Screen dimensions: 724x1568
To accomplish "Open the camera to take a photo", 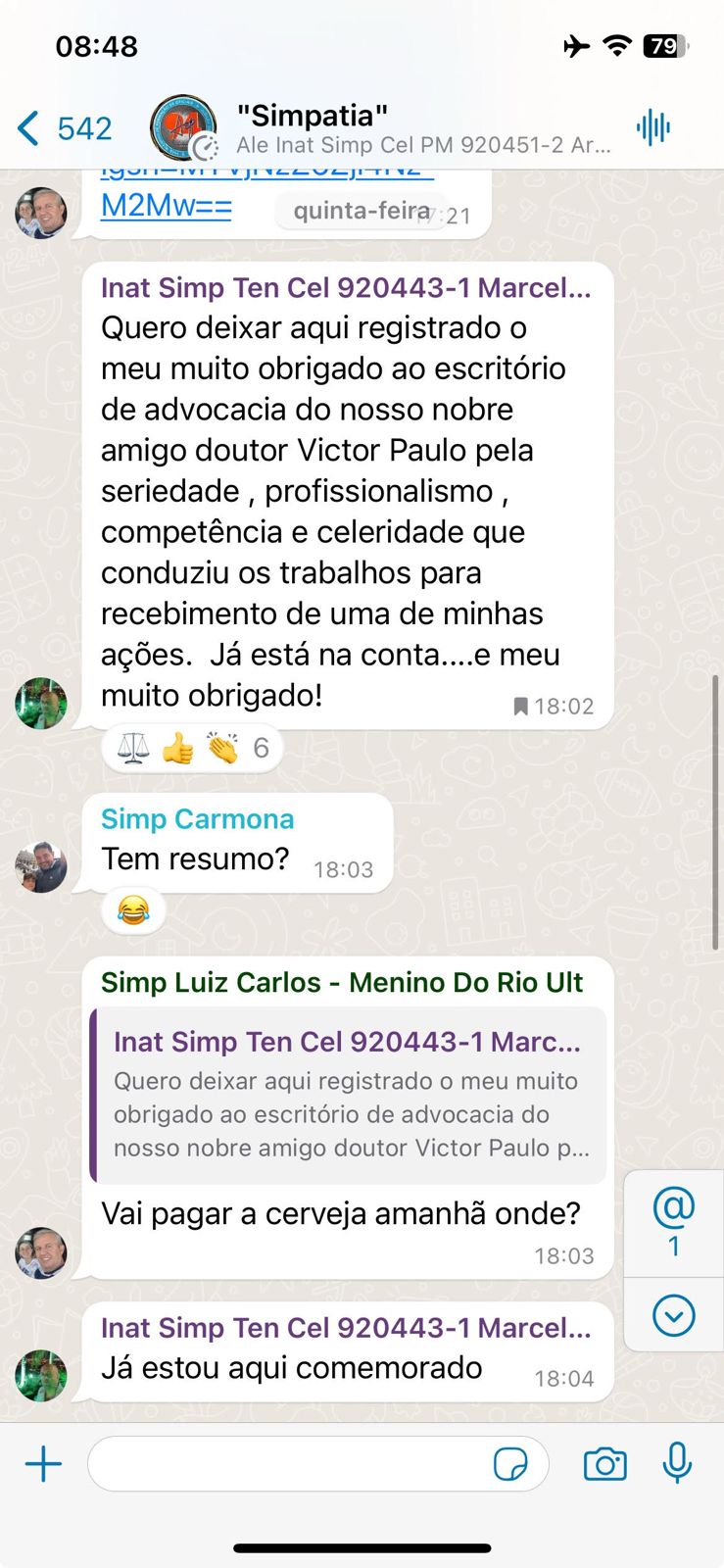I will [604, 1464].
